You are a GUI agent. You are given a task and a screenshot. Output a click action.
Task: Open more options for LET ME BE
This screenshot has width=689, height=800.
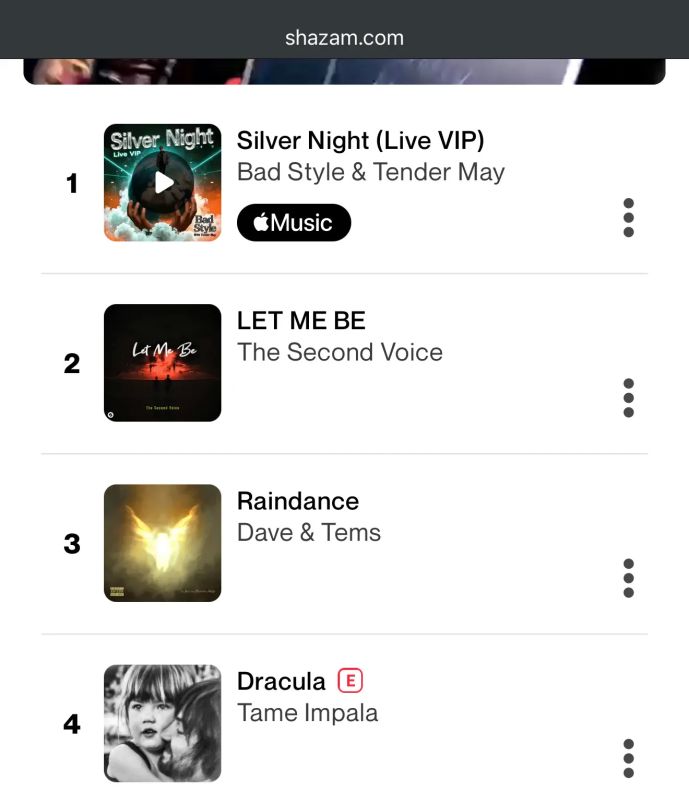pos(628,397)
